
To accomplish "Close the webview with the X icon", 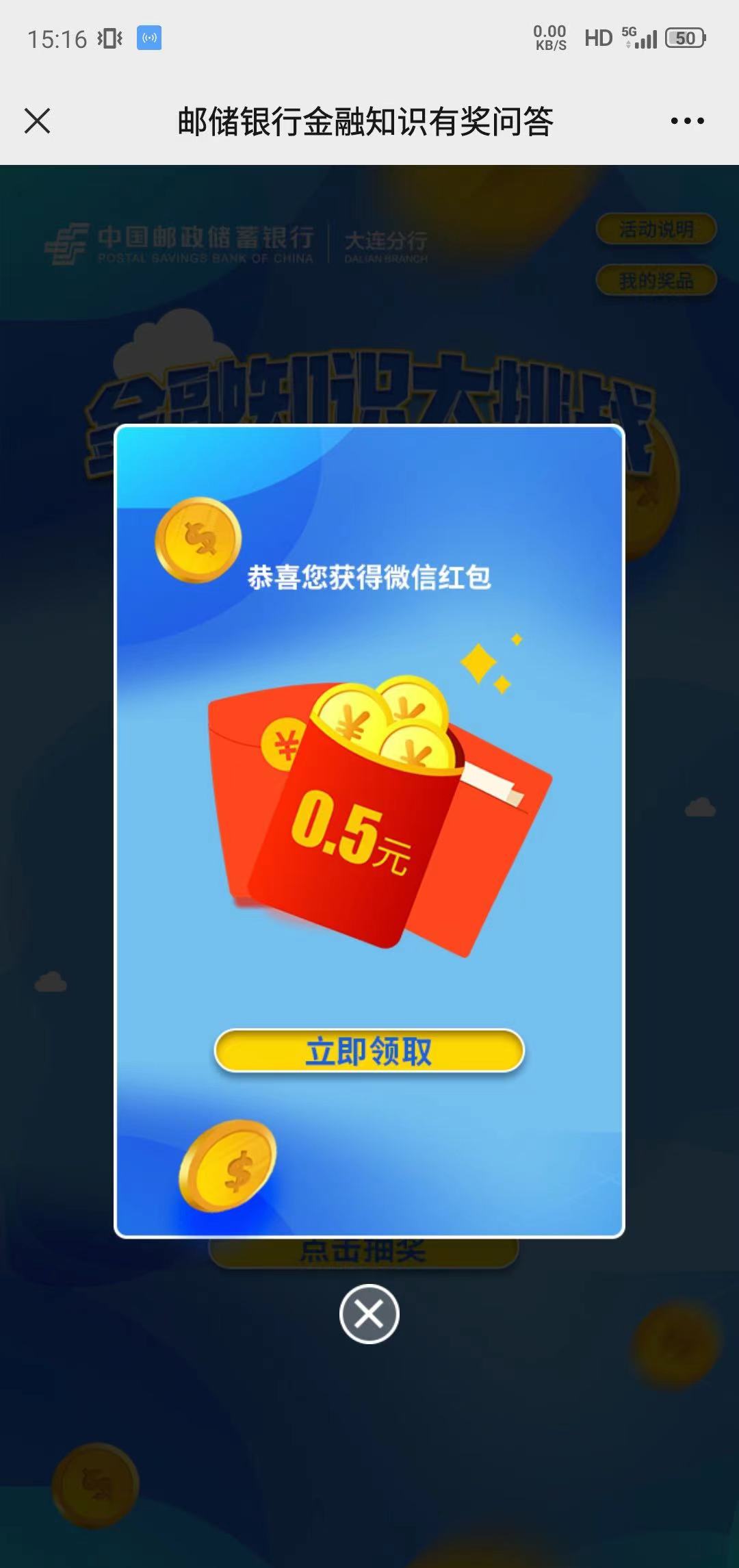I will click(x=38, y=121).
